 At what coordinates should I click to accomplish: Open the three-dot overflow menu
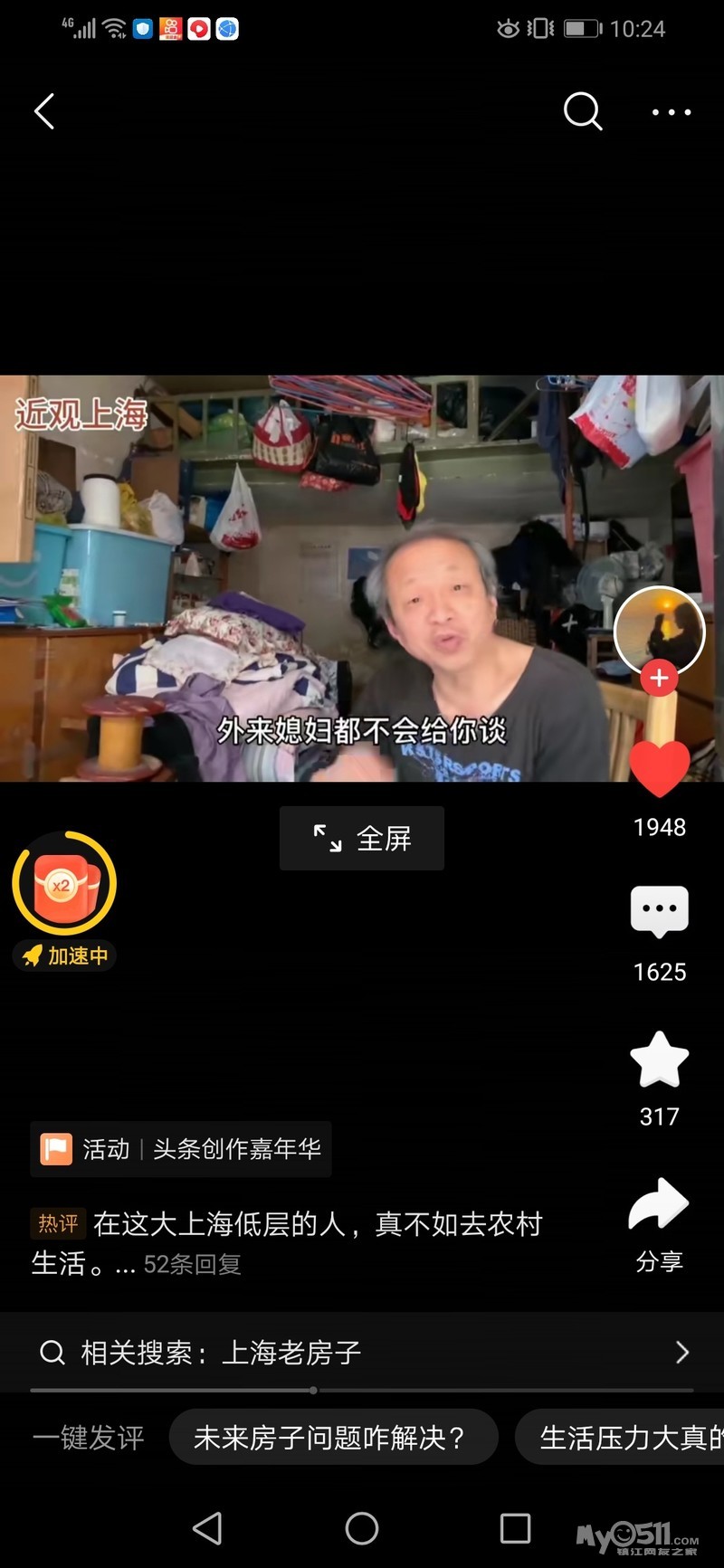[x=672, y=112]
